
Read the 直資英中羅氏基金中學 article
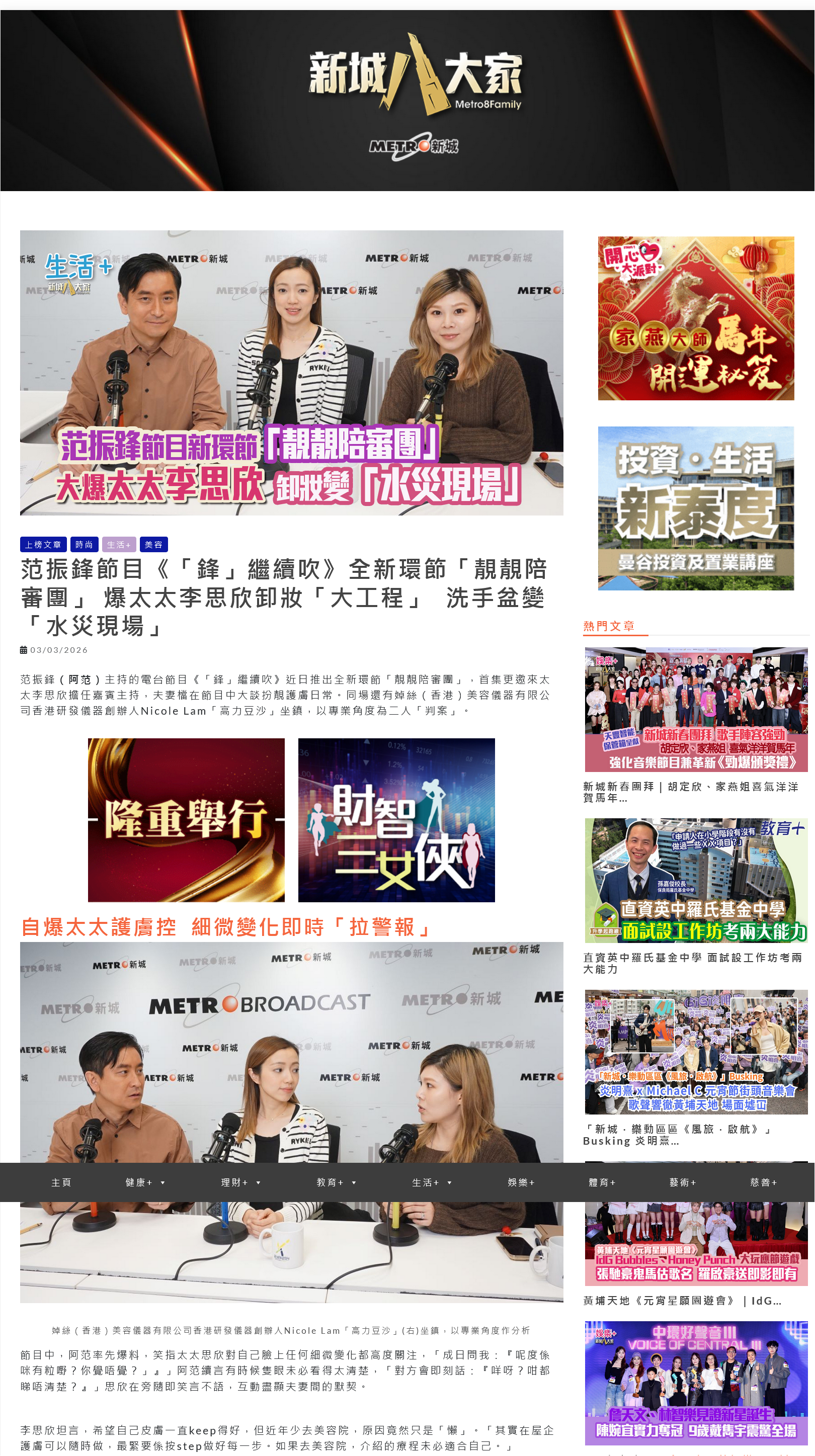coord(692,963)
